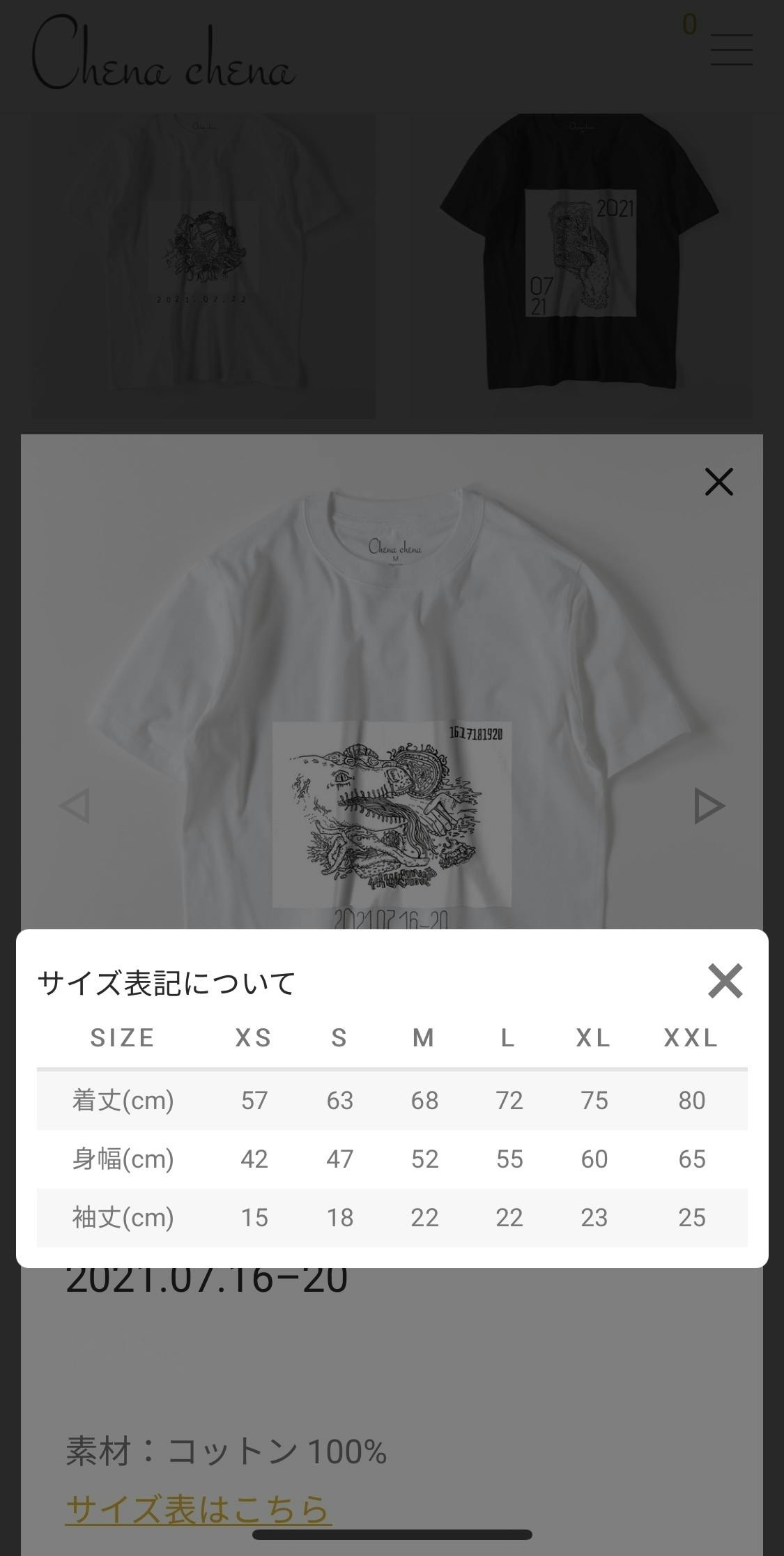Open the white 2021.07.22 T-shirt
The image size is (784, 1556).
(x=203, y=265)
